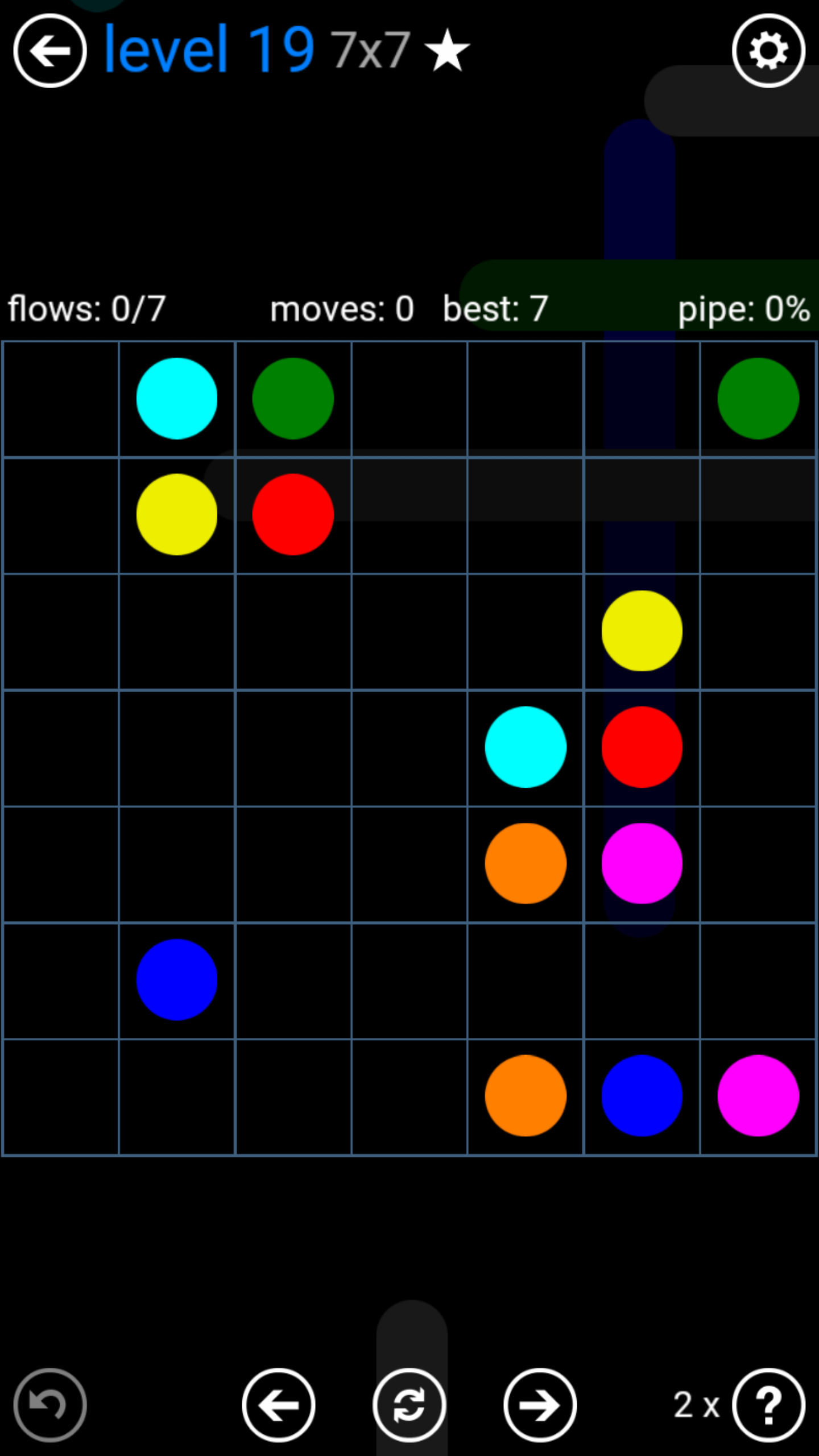Open the settings gear
The image size is (819, 1456).
(x=768, y=51)
